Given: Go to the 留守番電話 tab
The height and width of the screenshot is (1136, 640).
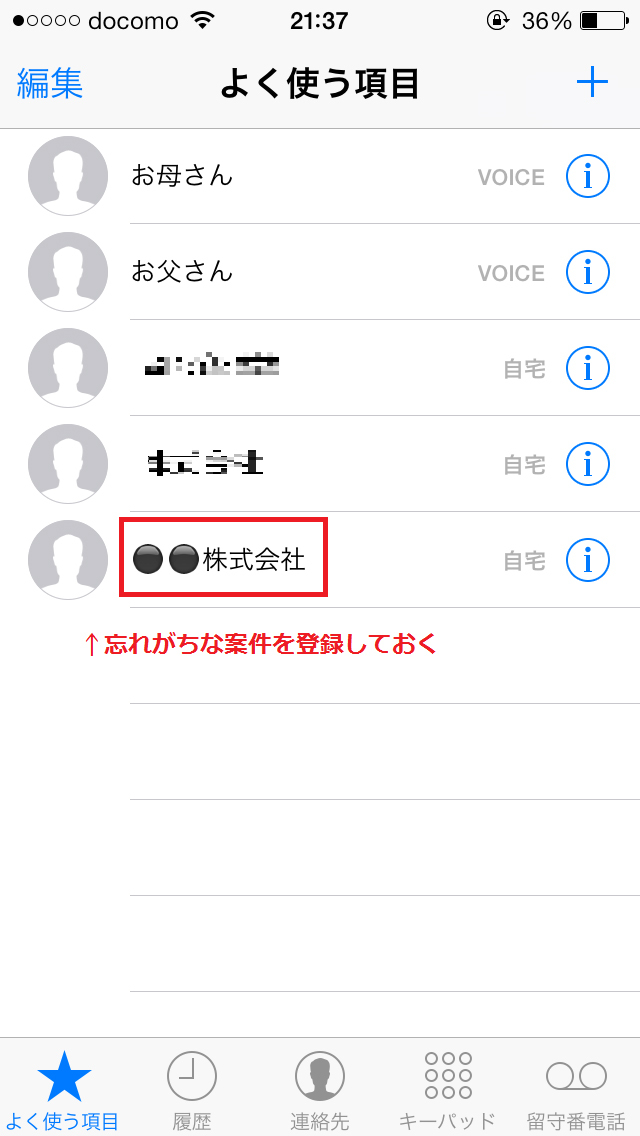Looking at the screenshot, I should tap(576, 1088).
